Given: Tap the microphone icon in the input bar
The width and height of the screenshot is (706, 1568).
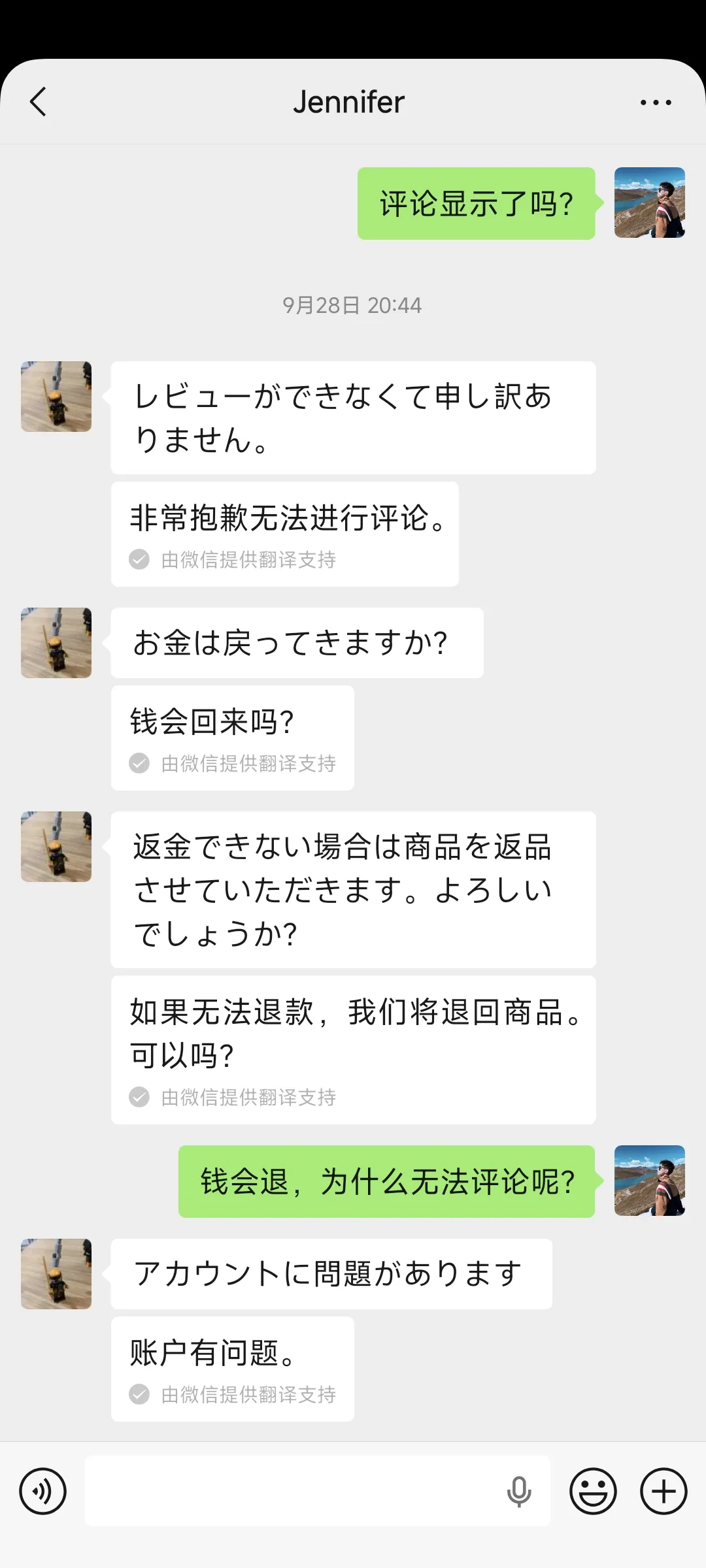Looking at the screenshot, I should pos(518,1492).
